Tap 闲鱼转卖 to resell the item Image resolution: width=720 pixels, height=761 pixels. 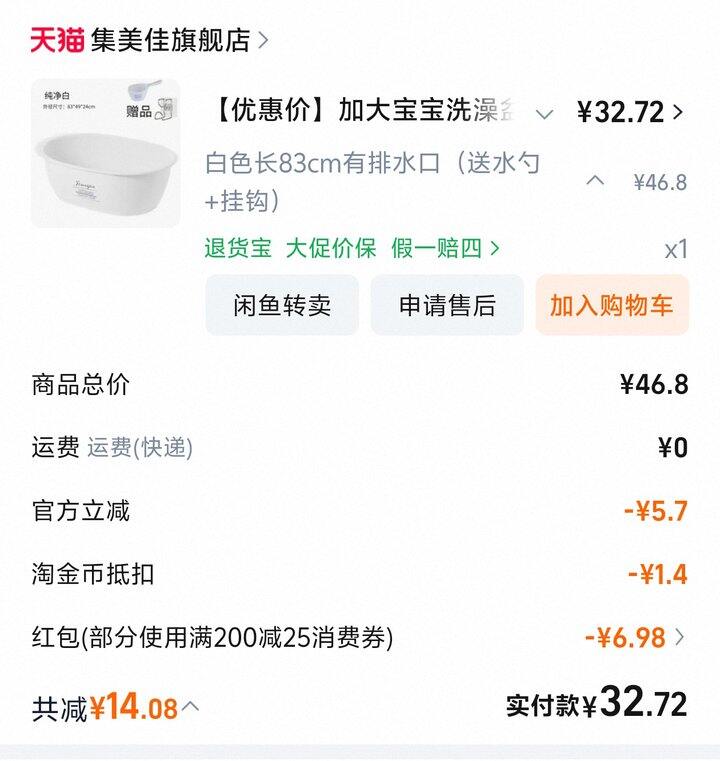pyautogui.click(x=282, y=305)
